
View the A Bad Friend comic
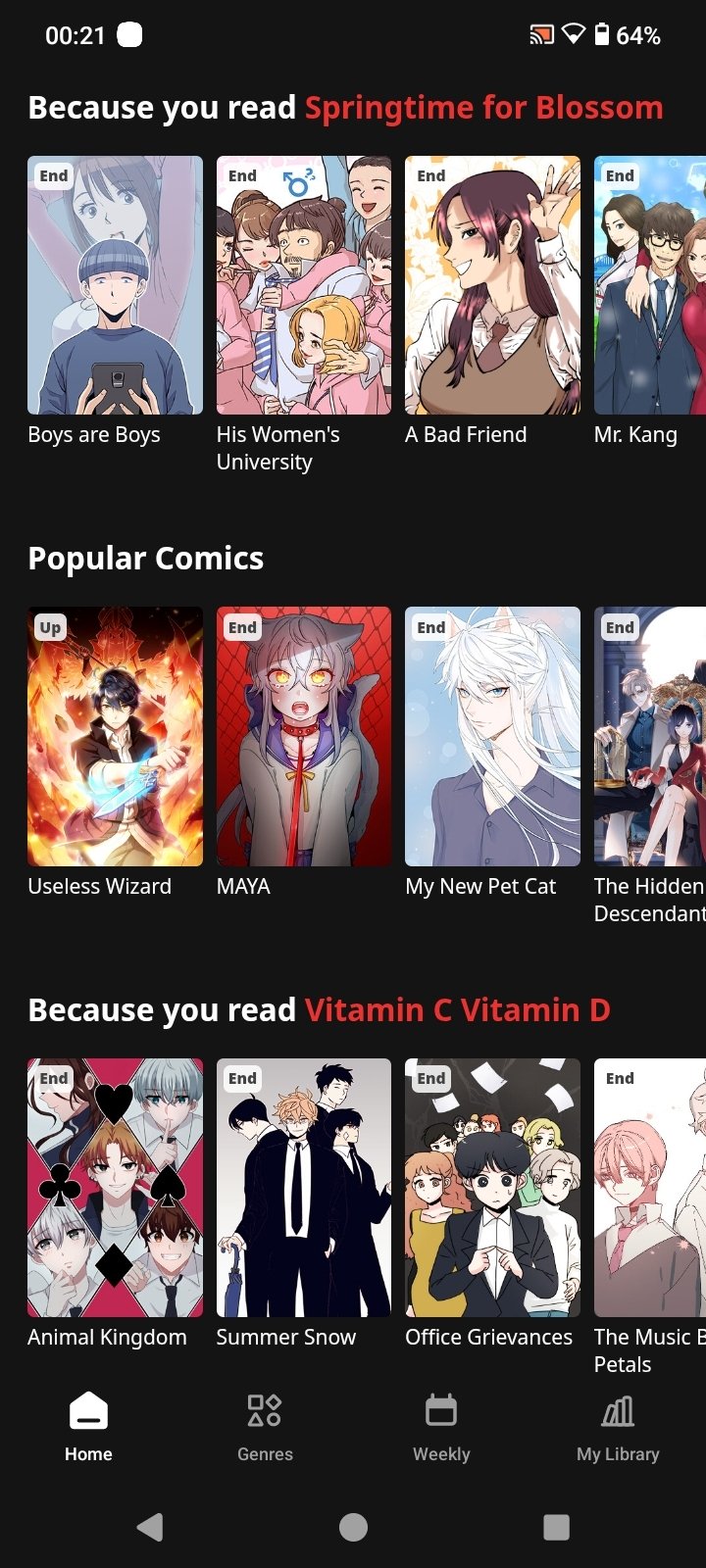[492, 285]
